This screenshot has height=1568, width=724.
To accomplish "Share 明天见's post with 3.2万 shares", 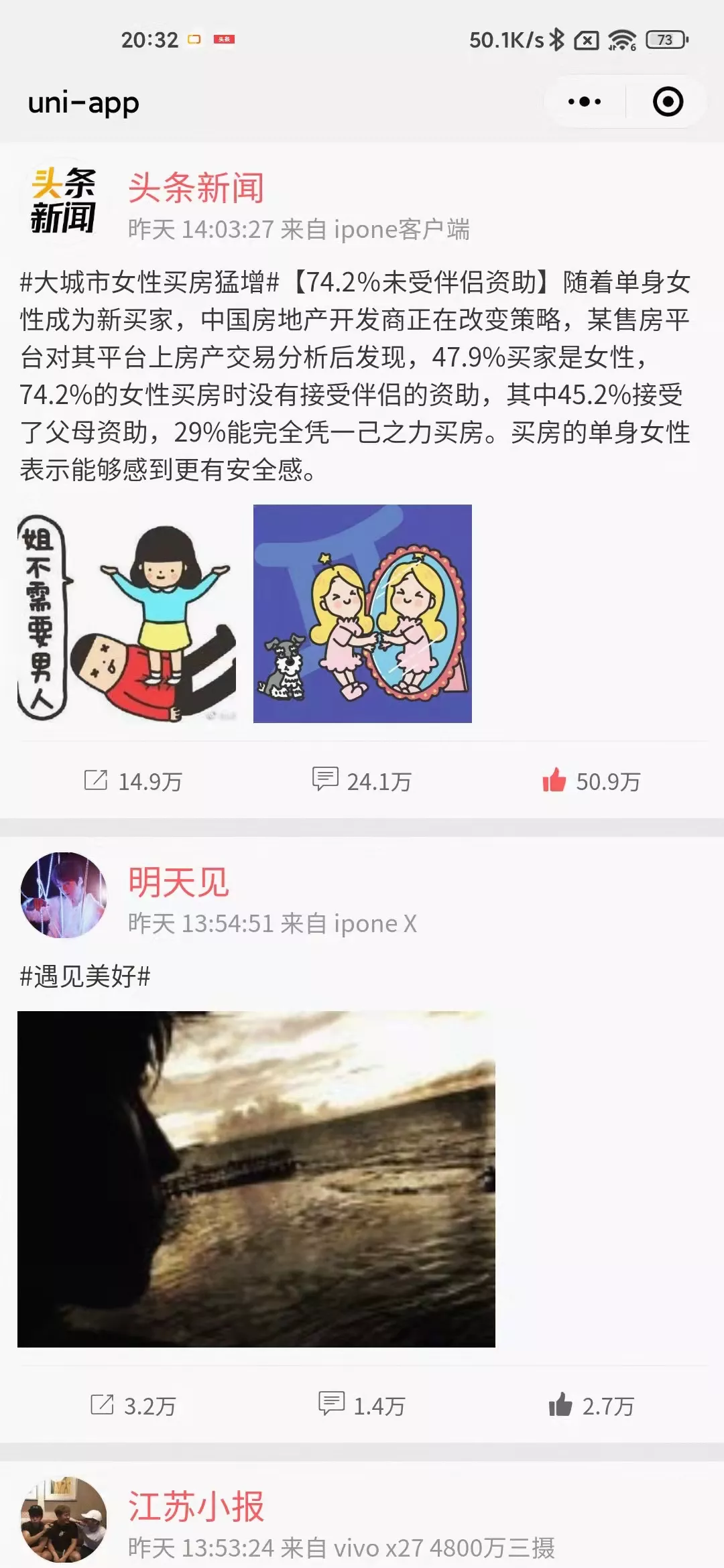I will 133,1405.
